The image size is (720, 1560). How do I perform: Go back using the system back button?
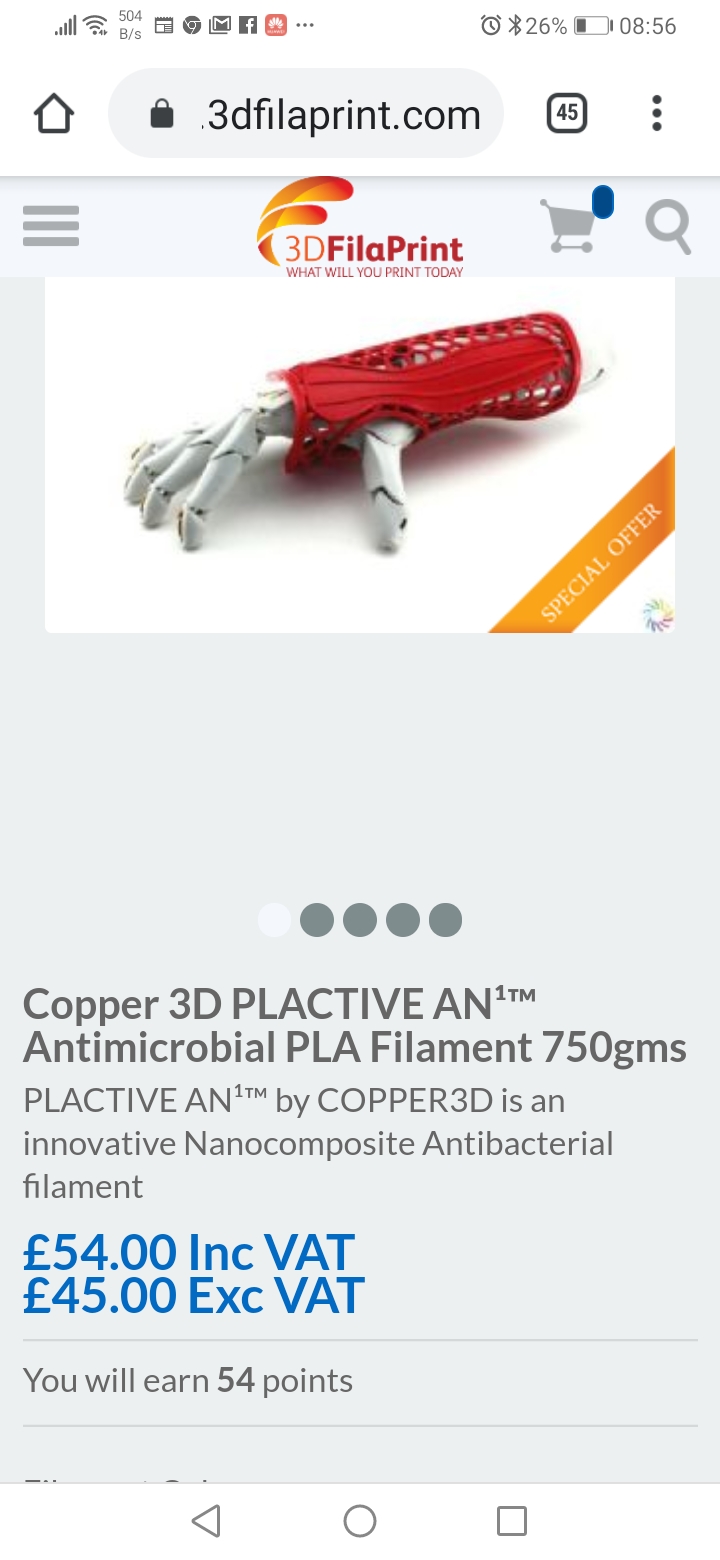206,1521
